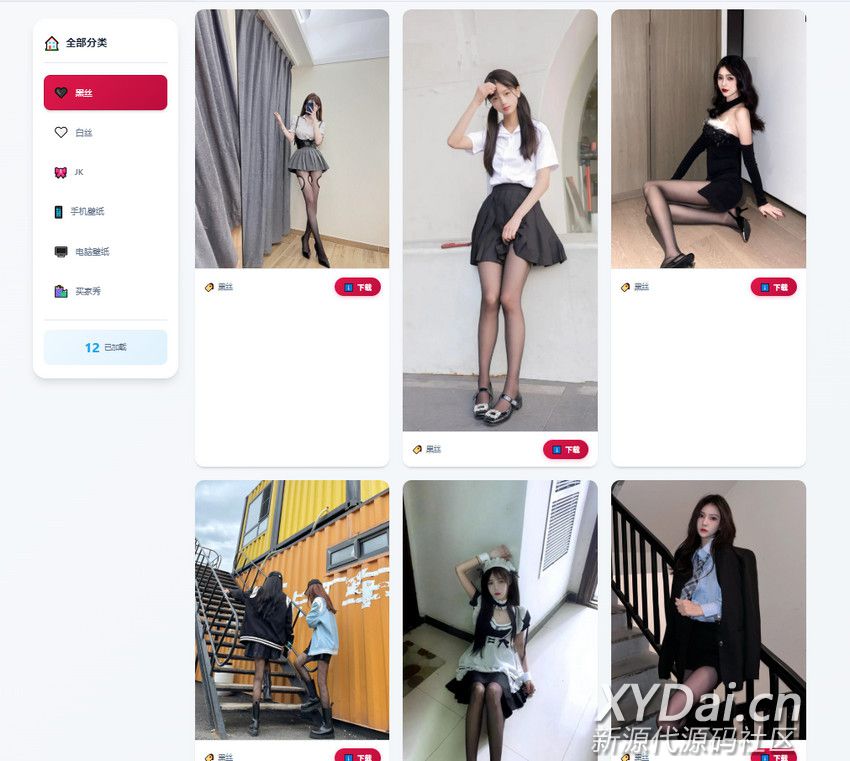
Task: Tap the highlighted 黑丝 category
Action: pyautogui.click(x=105, y=93)
